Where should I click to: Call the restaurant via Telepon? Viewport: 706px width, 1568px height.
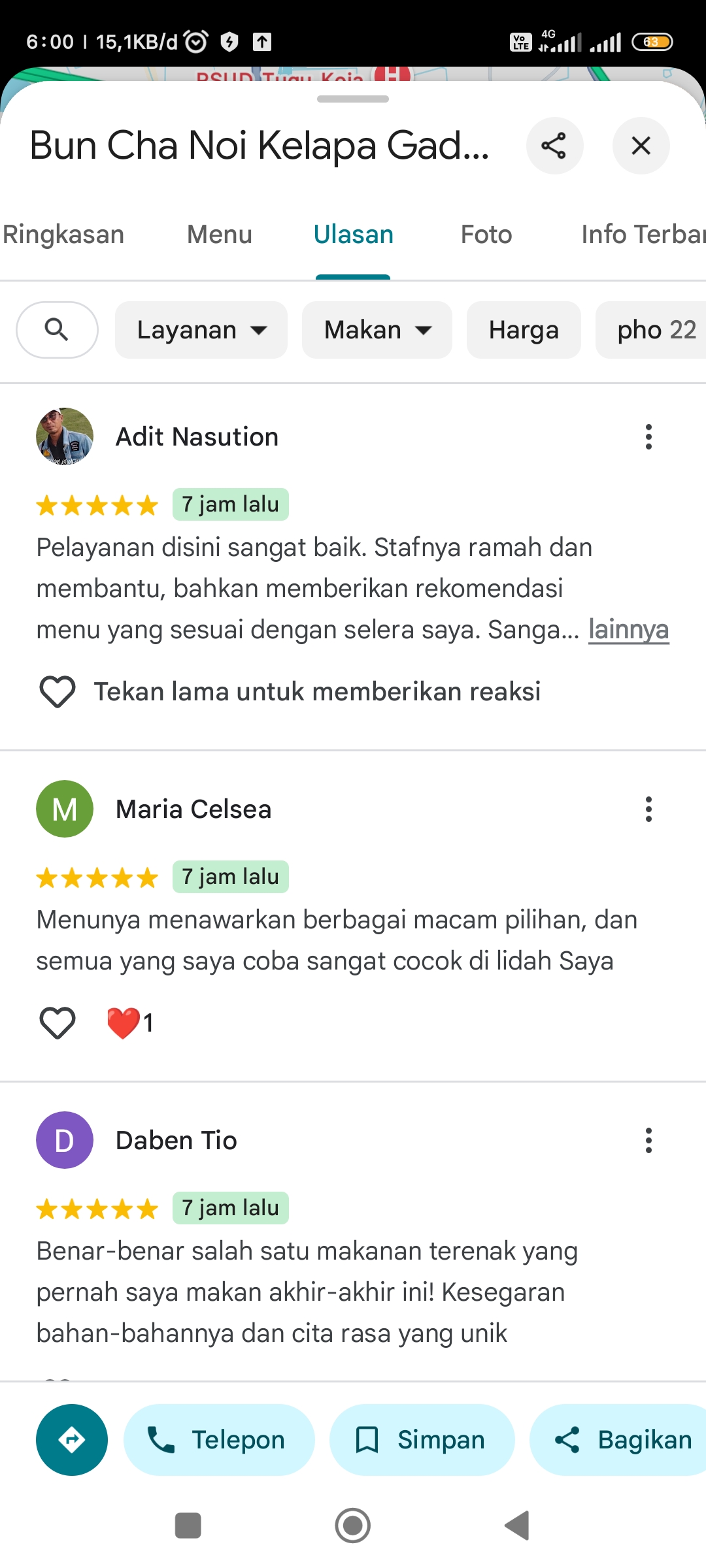219,1440
